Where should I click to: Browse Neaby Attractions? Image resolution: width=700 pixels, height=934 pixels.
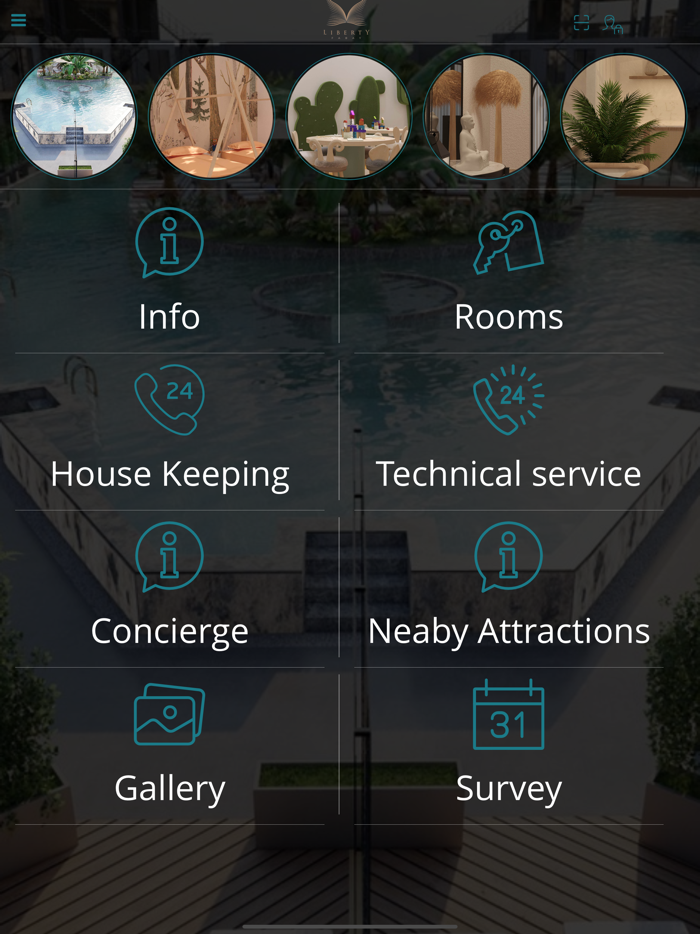point(508,586)
